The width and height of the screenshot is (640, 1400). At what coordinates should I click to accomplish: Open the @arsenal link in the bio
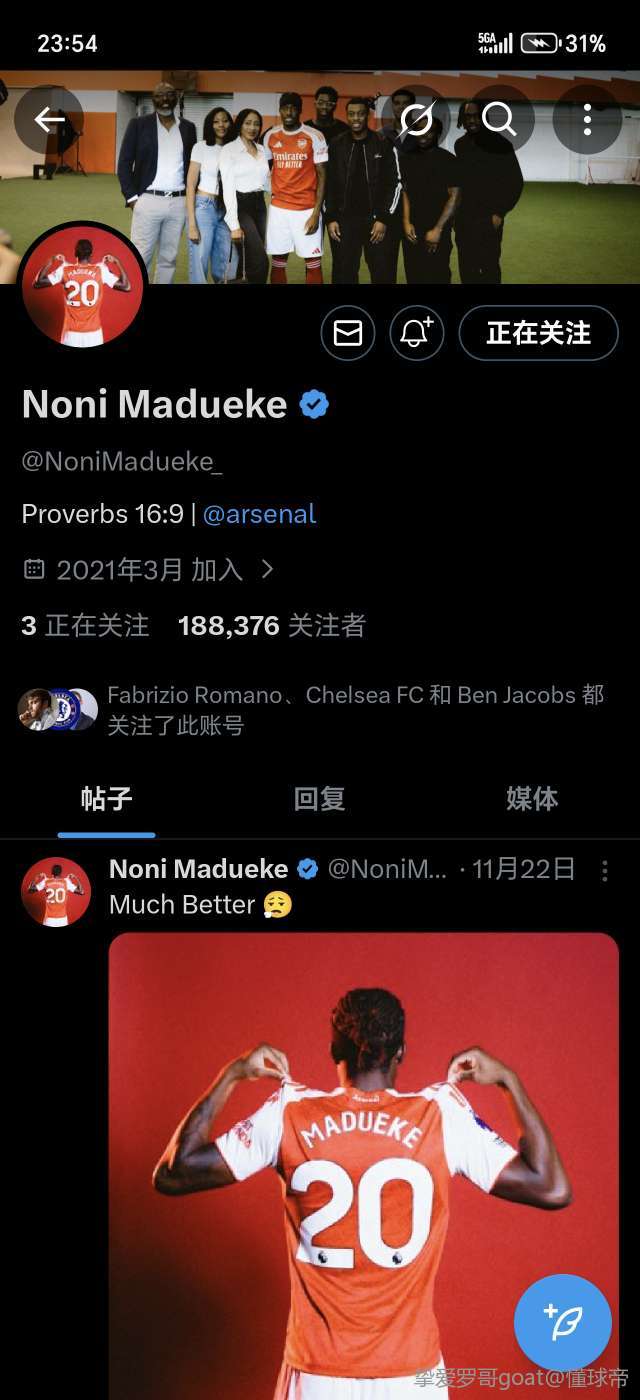pos(259,514)
